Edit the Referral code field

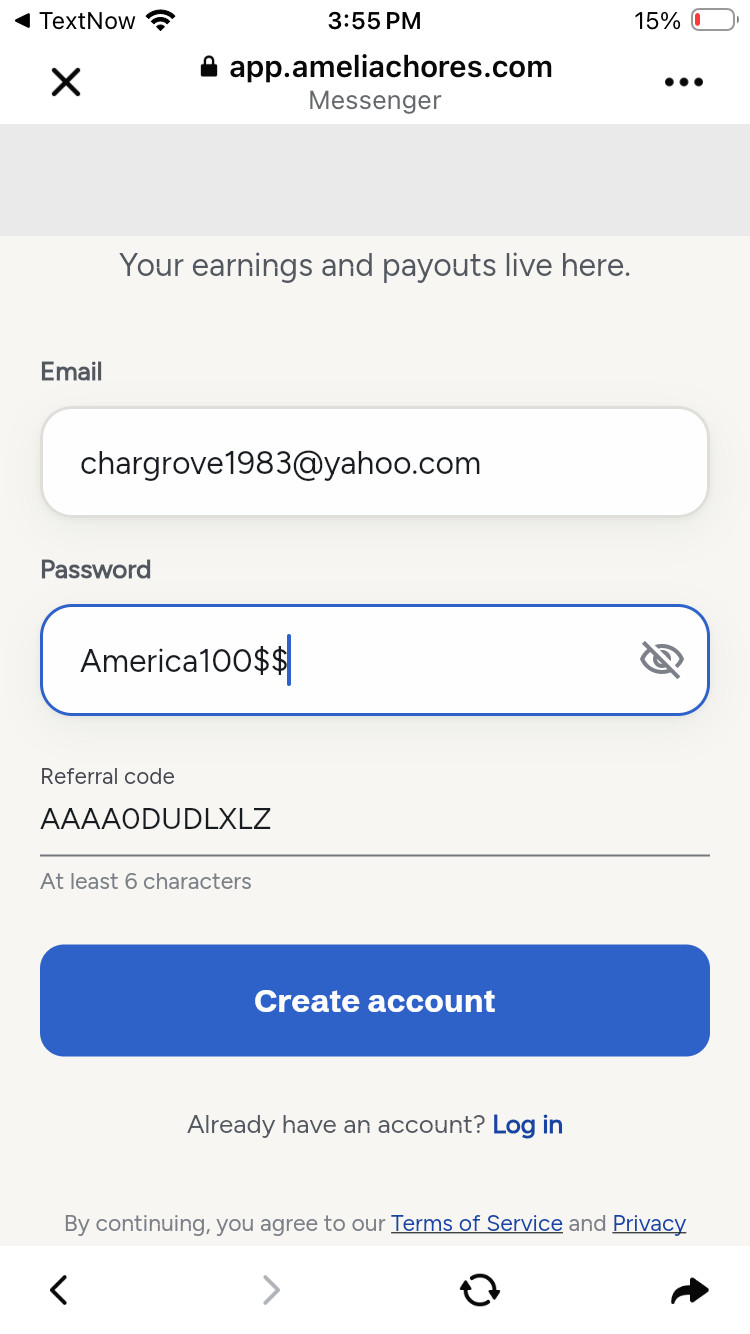tap(375, 820)
